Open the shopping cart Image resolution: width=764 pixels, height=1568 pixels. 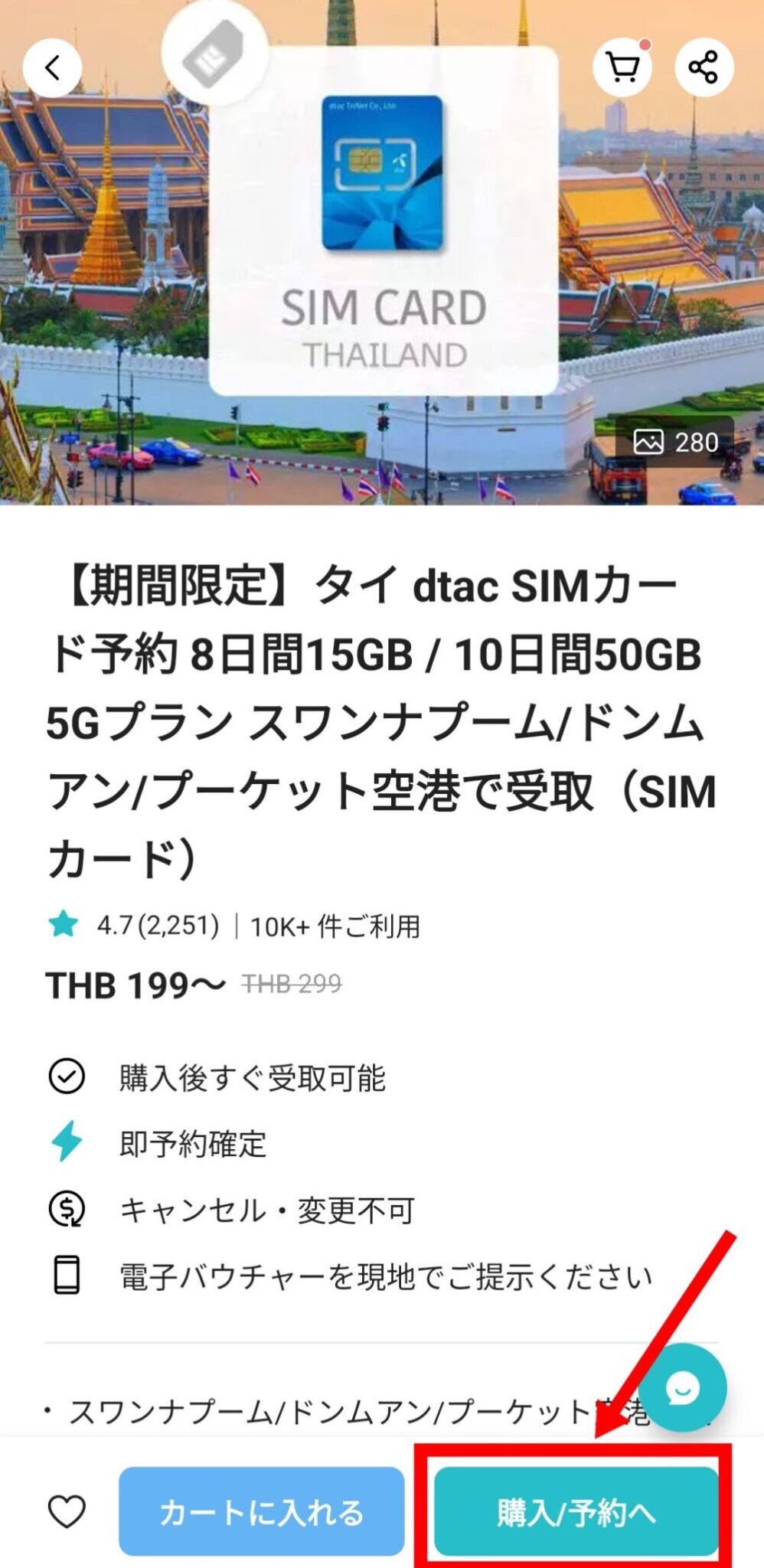coord(623,67)
